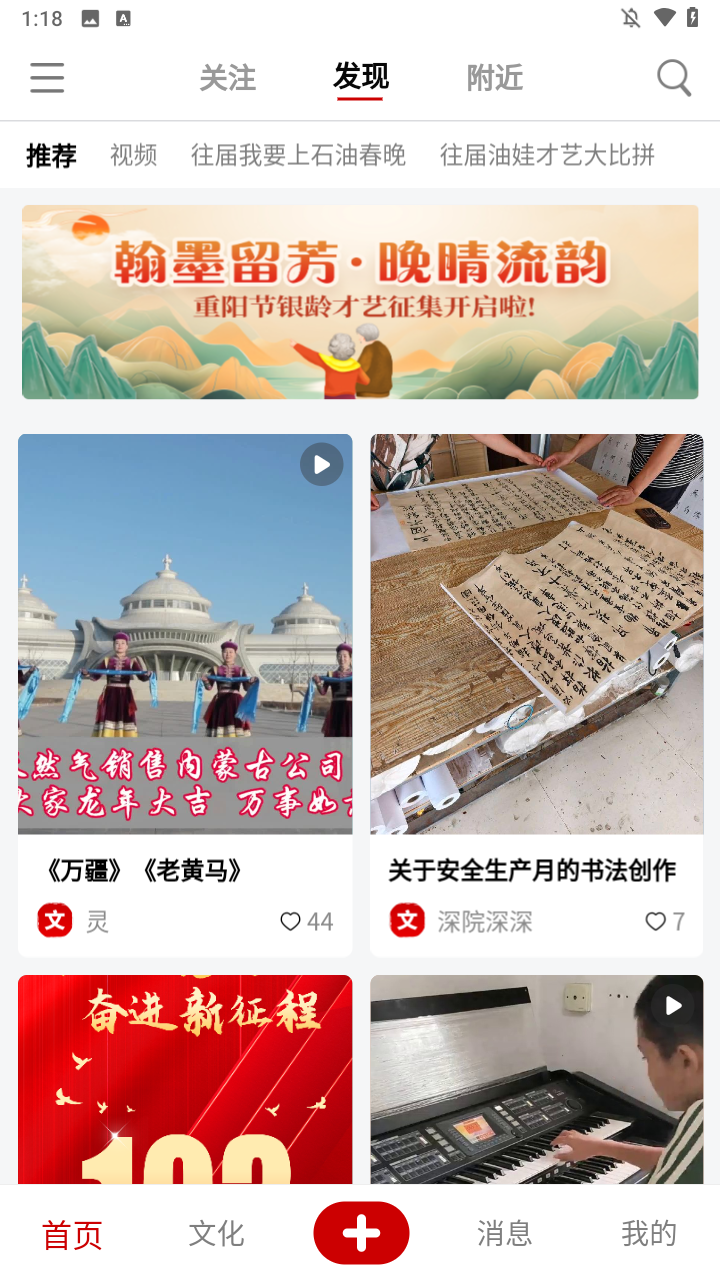This screenshot has height=1280, width=720.
Task: Tap the 文 badge next to 深院深深
Action: tap(406, 919)
